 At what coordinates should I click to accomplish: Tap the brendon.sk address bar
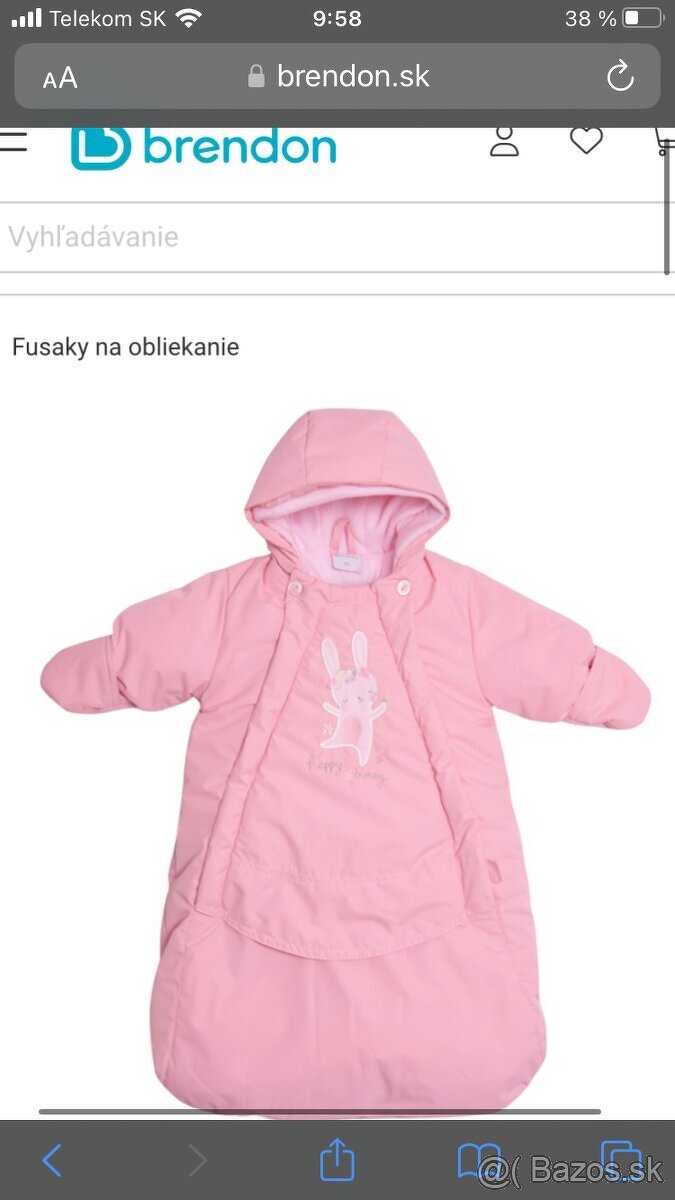coord(338,76)
